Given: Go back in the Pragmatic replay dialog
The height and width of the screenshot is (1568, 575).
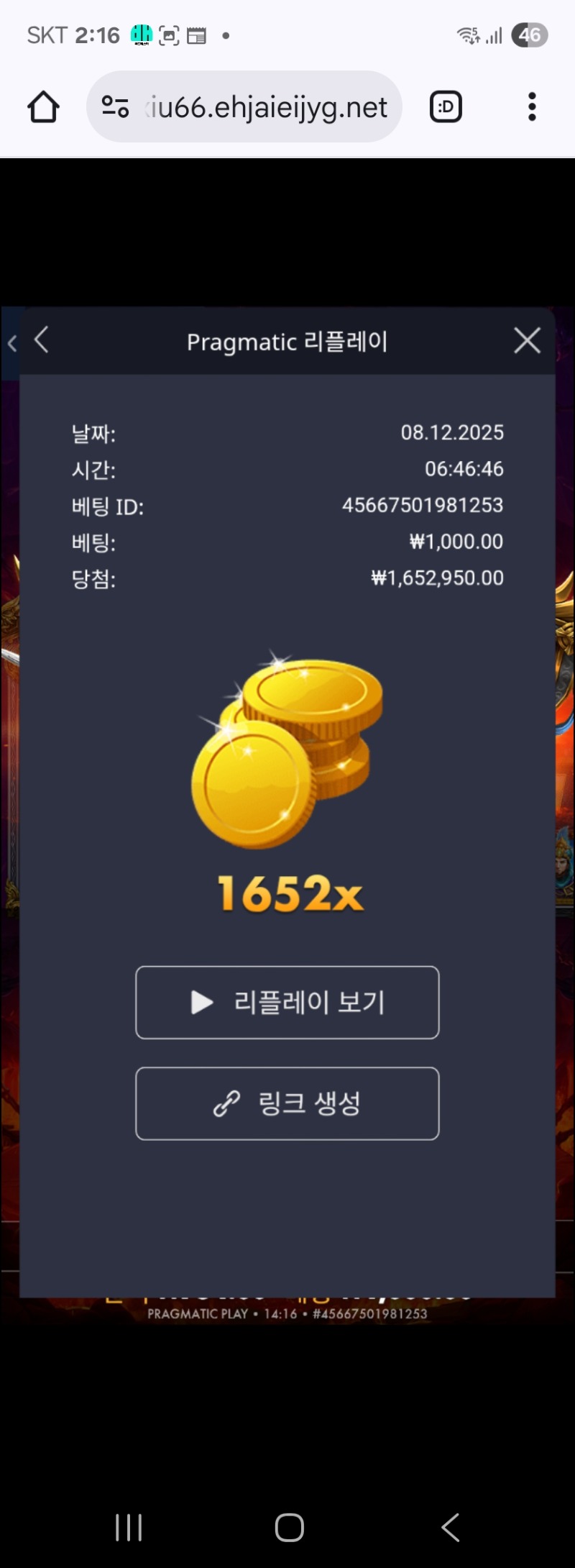Looking at the screenshot, I should tap(42, 340).
